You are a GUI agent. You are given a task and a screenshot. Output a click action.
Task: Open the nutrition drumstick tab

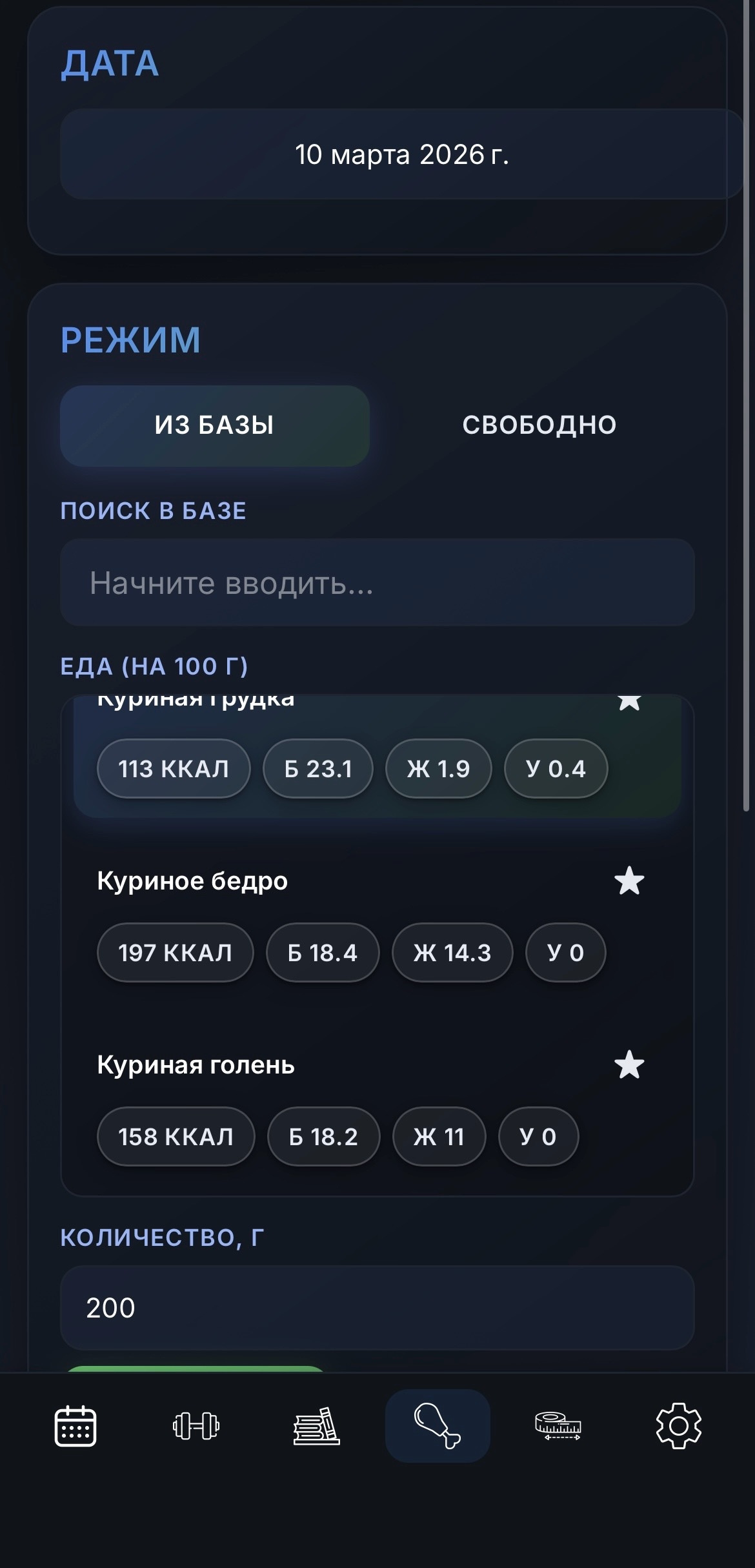coord(438,1426)
